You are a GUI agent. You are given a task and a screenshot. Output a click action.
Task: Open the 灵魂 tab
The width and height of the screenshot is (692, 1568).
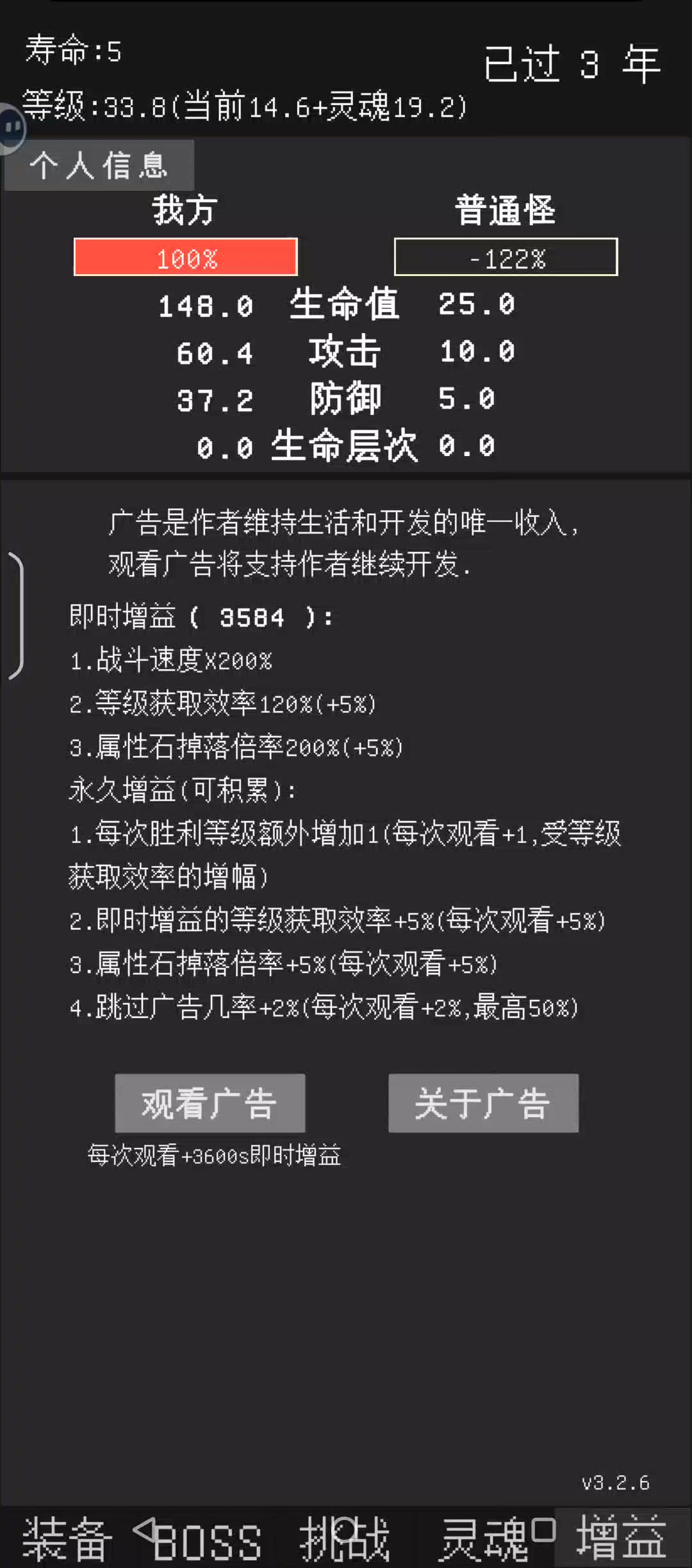(x=484, y=1539)
